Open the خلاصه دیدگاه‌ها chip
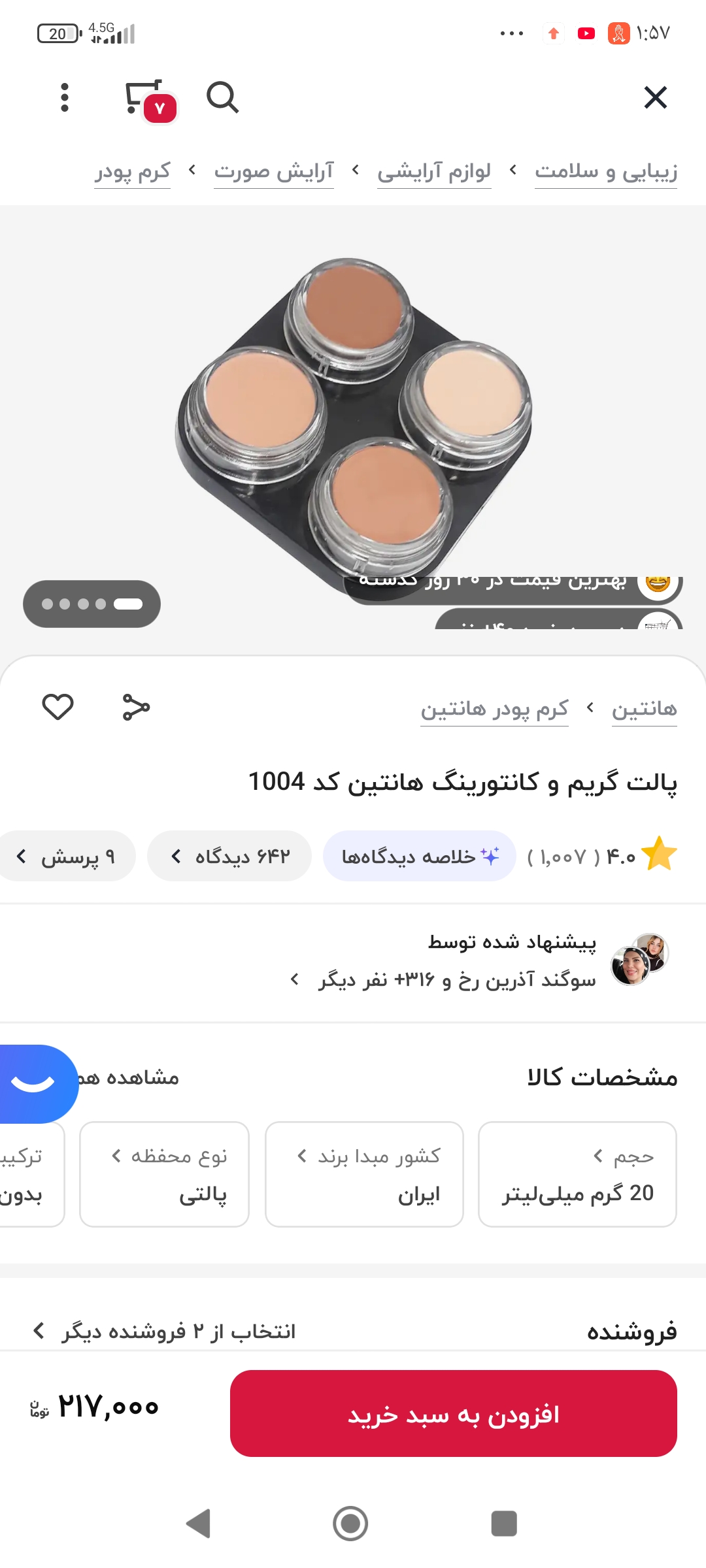The image size is (706, 1568). click(x=420, y=856)
